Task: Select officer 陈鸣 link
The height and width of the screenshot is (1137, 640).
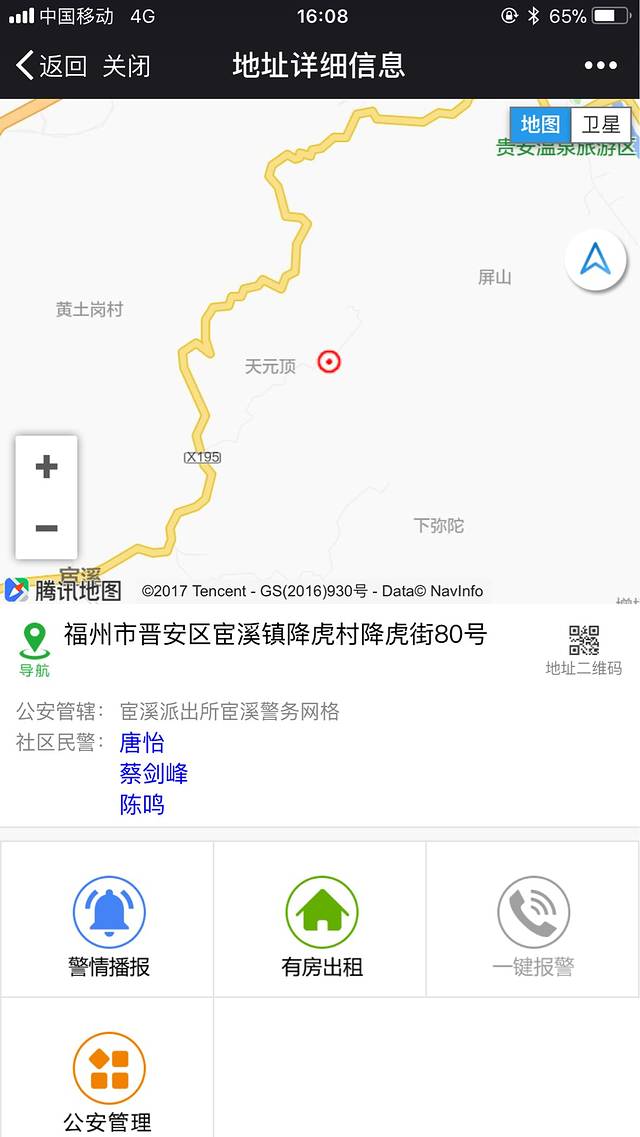Action: [x=142, y=804]
